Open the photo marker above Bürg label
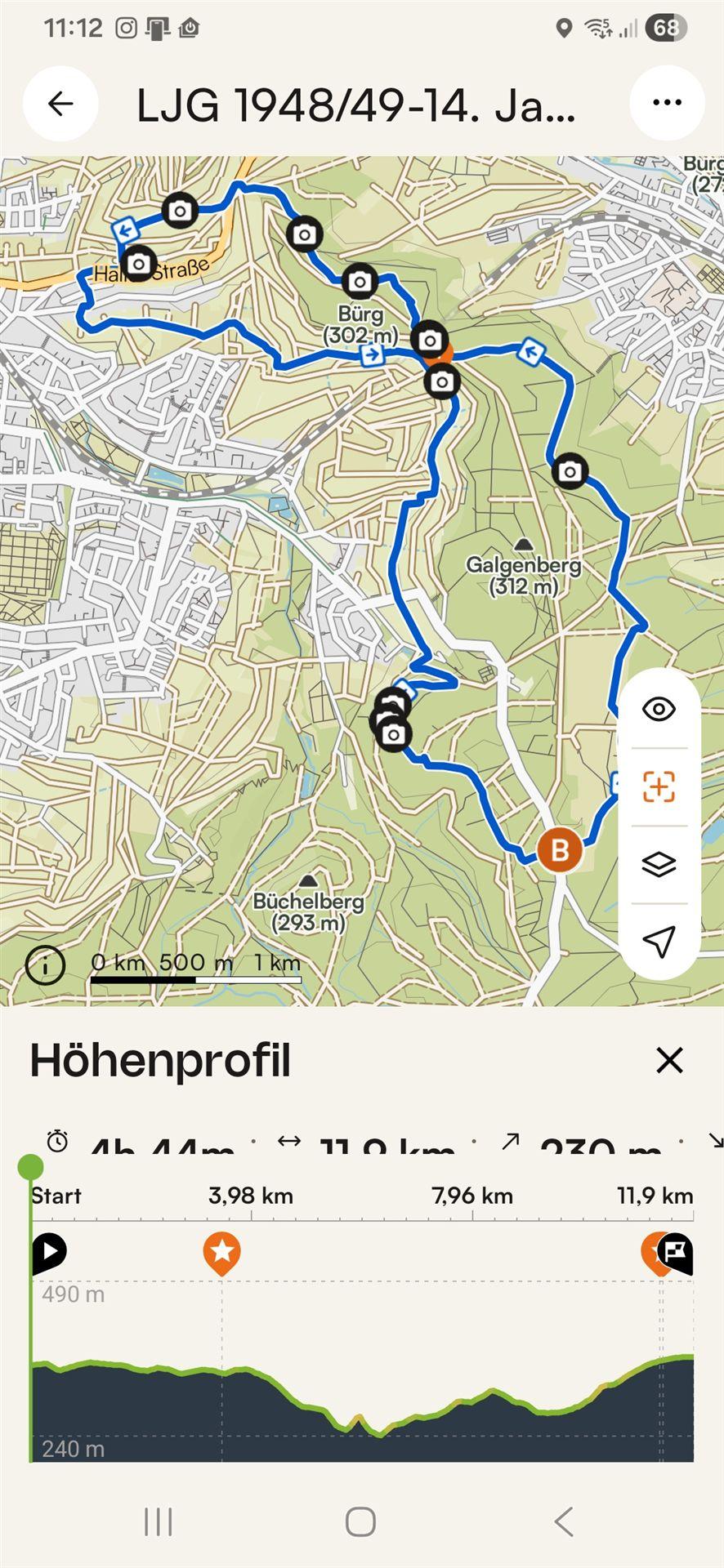 tap(359, 282)
